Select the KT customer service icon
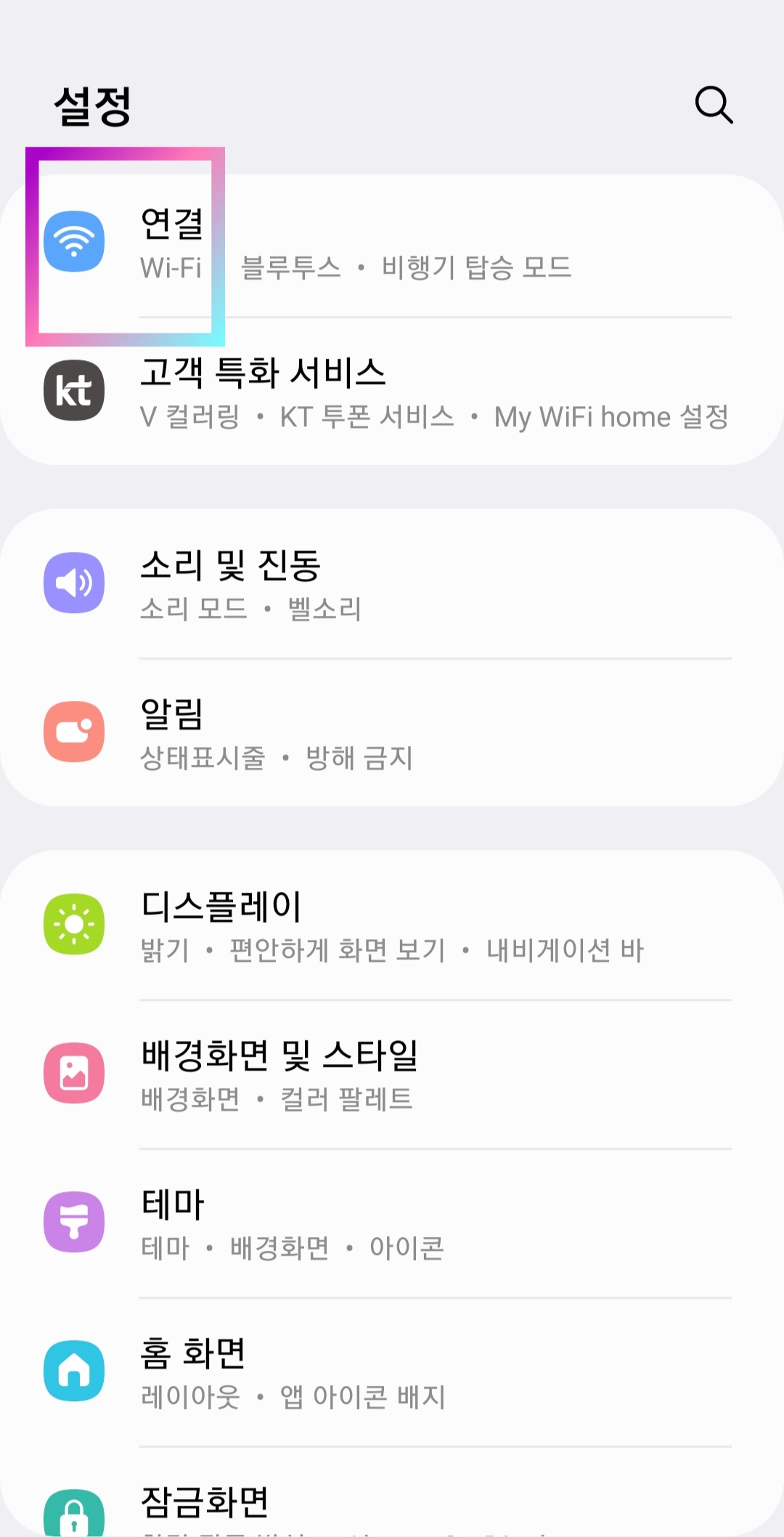Viewport: 784px width, 1537px height. pos(74,391)
